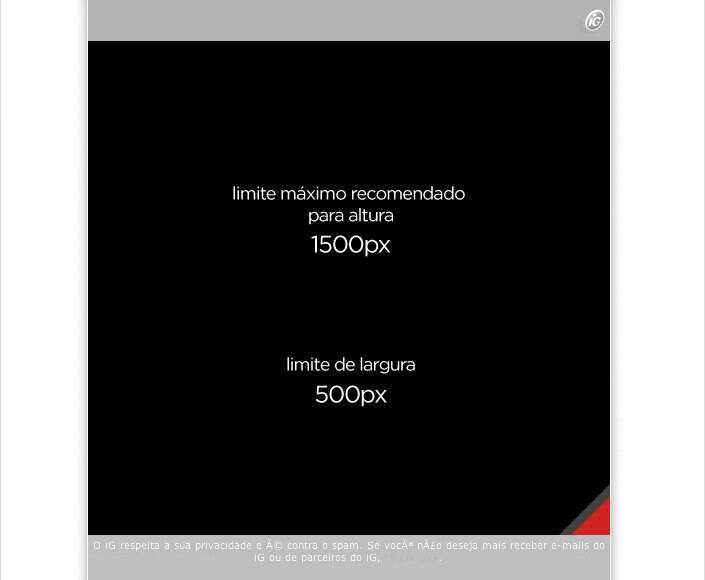The height and width of the screenshot is (580, 705).
Task: Open the black email banner image
Action: 349,288
